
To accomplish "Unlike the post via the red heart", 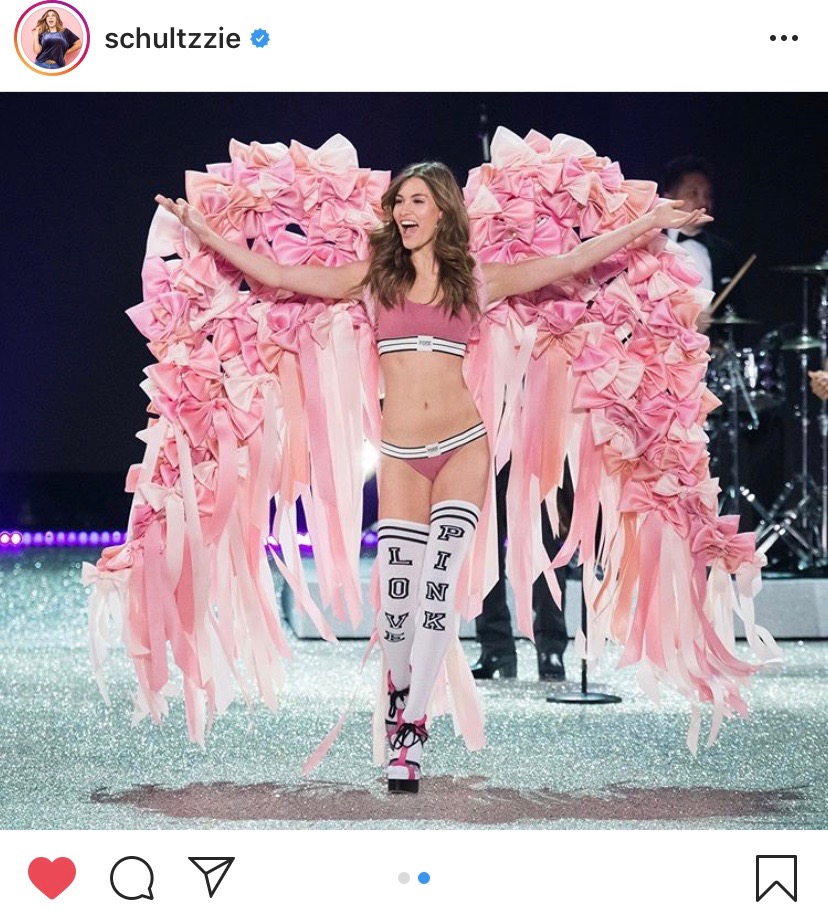I will pos(52,878).
